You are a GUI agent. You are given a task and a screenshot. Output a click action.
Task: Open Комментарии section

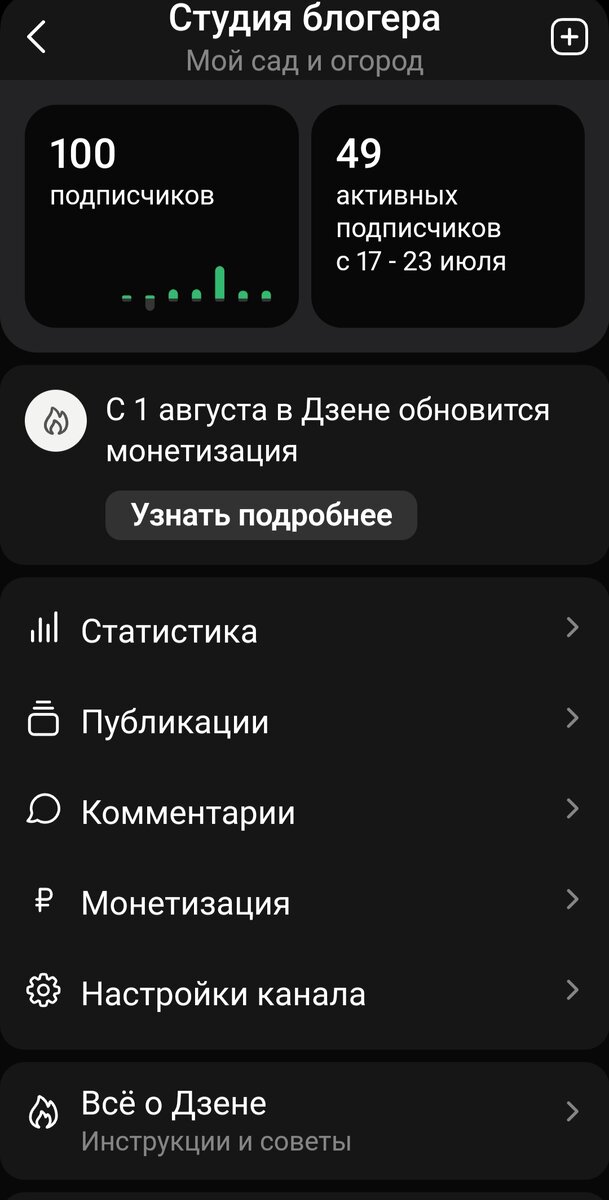[304, 811]
